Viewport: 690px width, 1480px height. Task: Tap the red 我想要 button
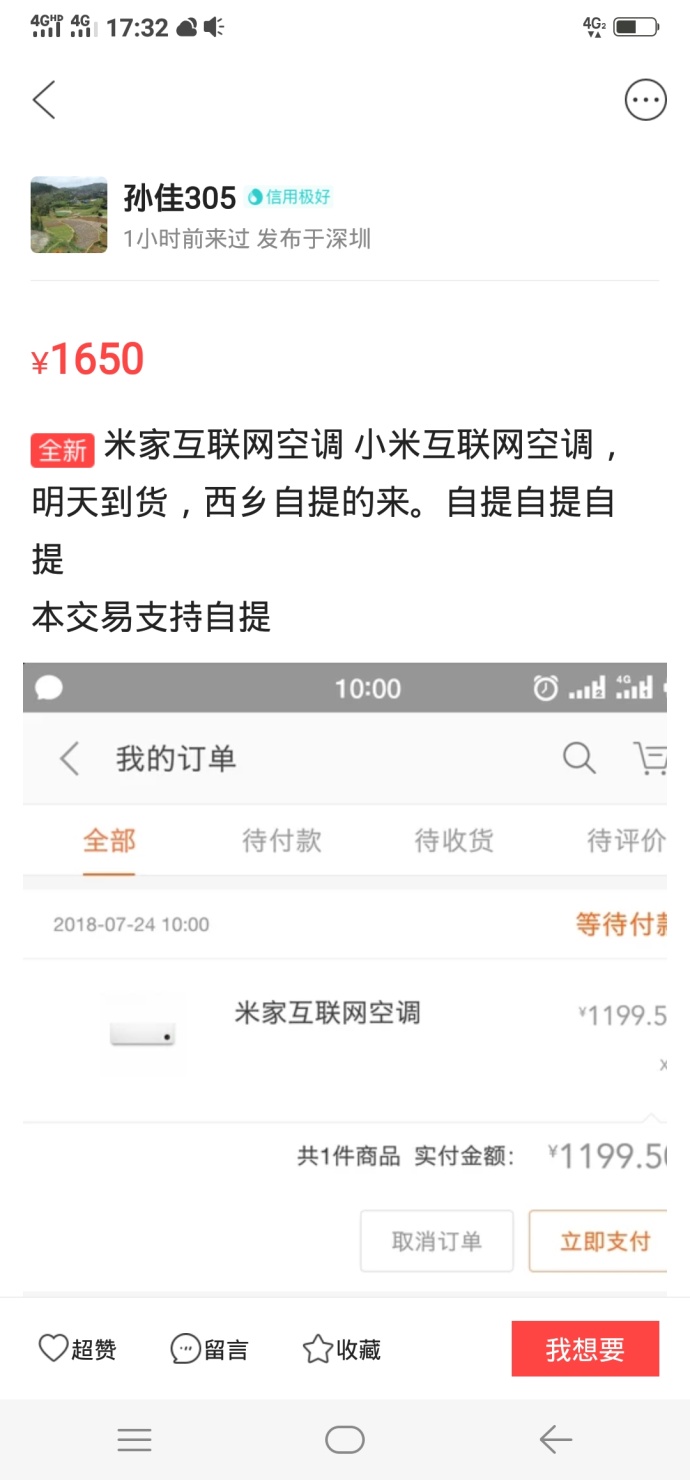tap(585, 1349)
